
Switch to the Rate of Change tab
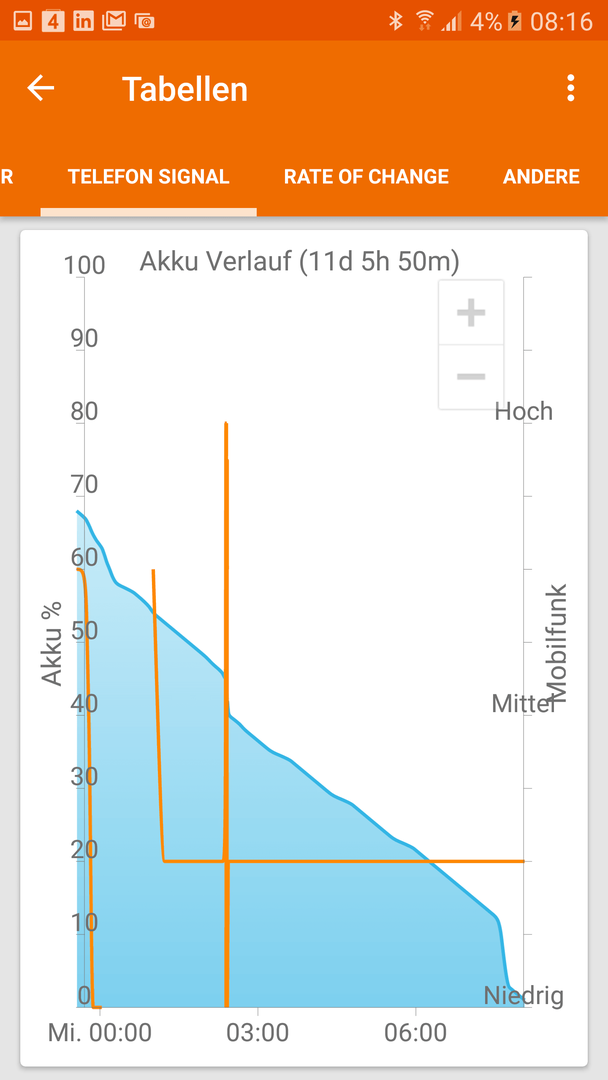pyautogui.click(x=366, y=177)
